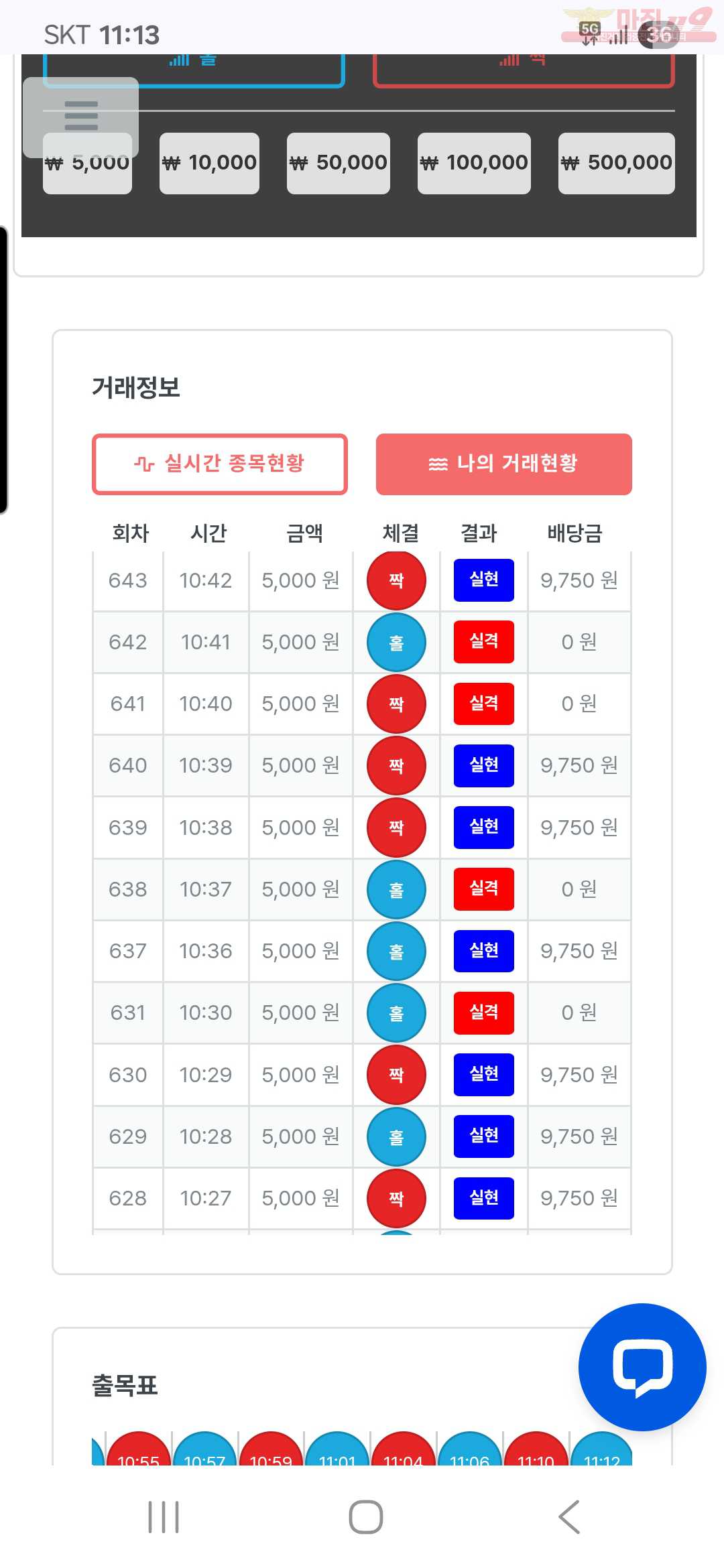Select the ₩ 10,000 amount button
The image size is (724, 1568).
[x=209, y=163]
